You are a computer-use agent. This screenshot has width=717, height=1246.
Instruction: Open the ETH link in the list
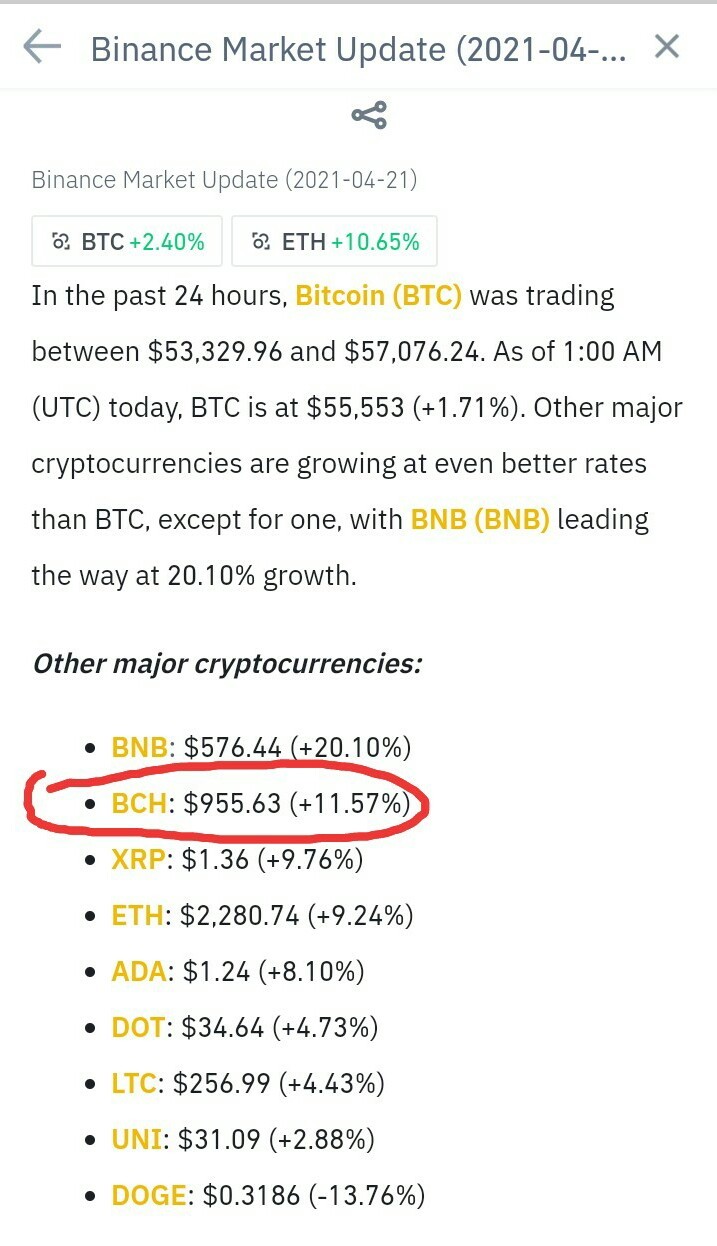138,915
